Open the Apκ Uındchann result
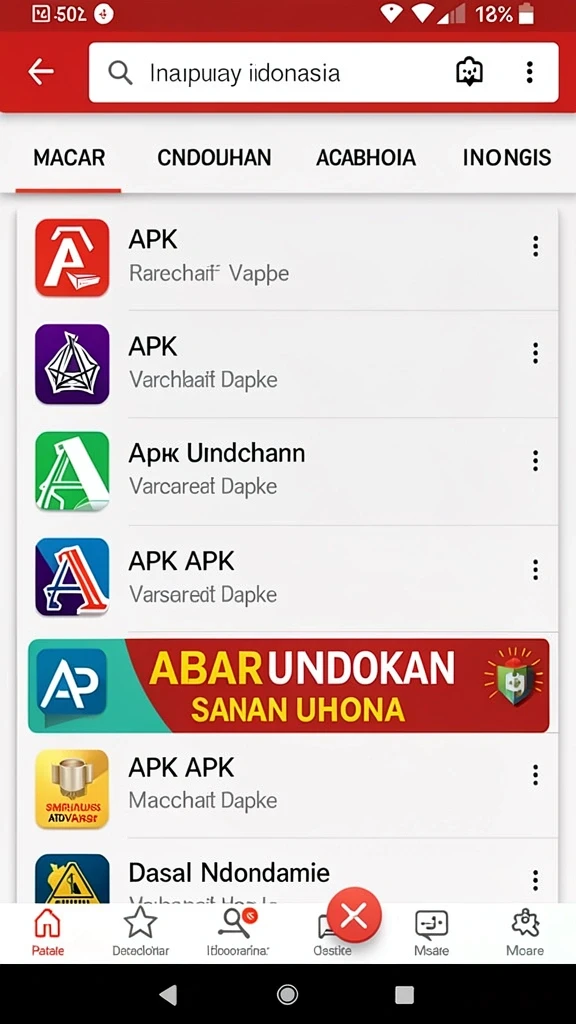The height and width of the screenshot is (1024, 576). 287,470
